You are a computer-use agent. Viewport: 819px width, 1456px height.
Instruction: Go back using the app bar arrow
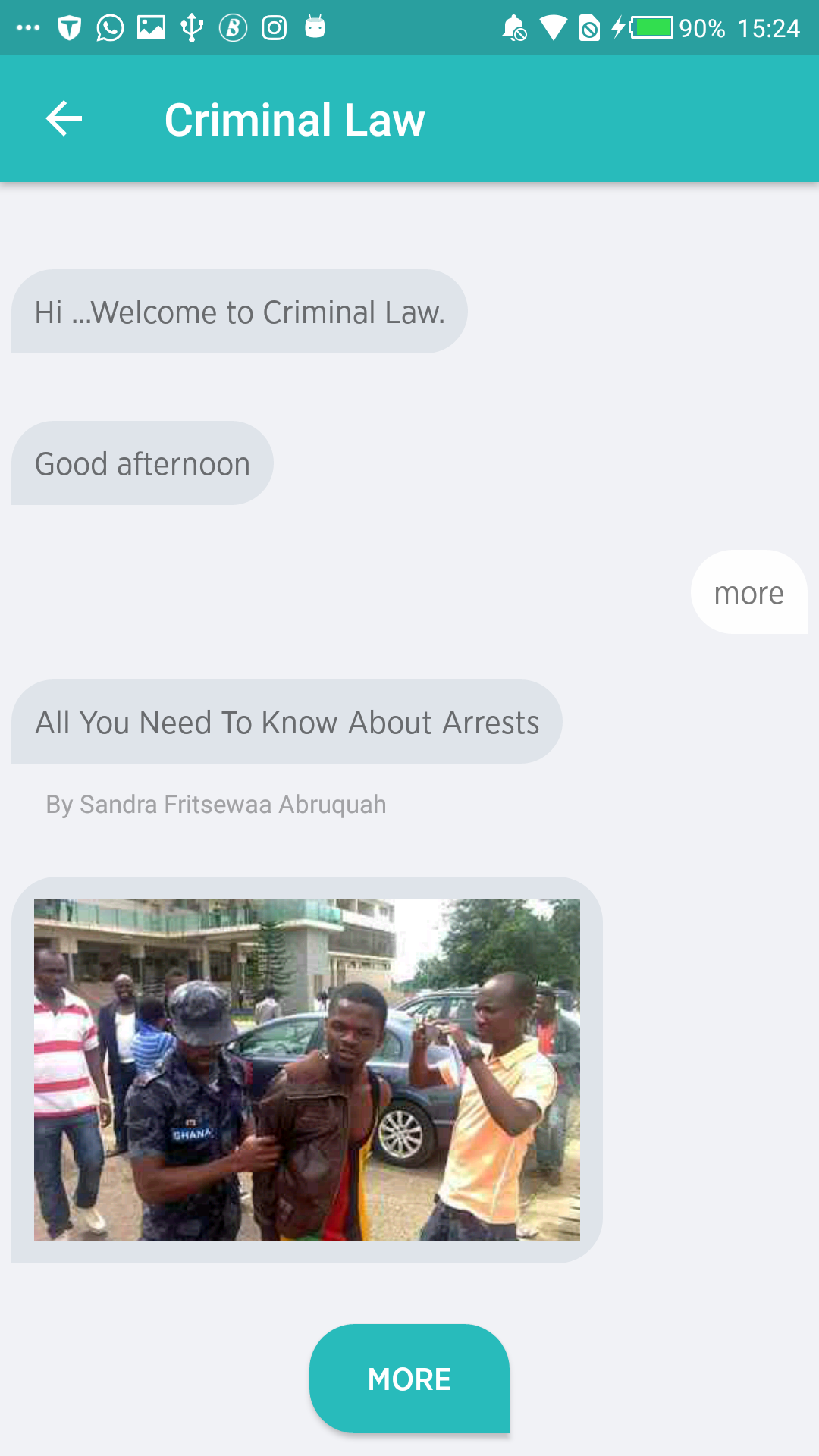tap(64, 119)
